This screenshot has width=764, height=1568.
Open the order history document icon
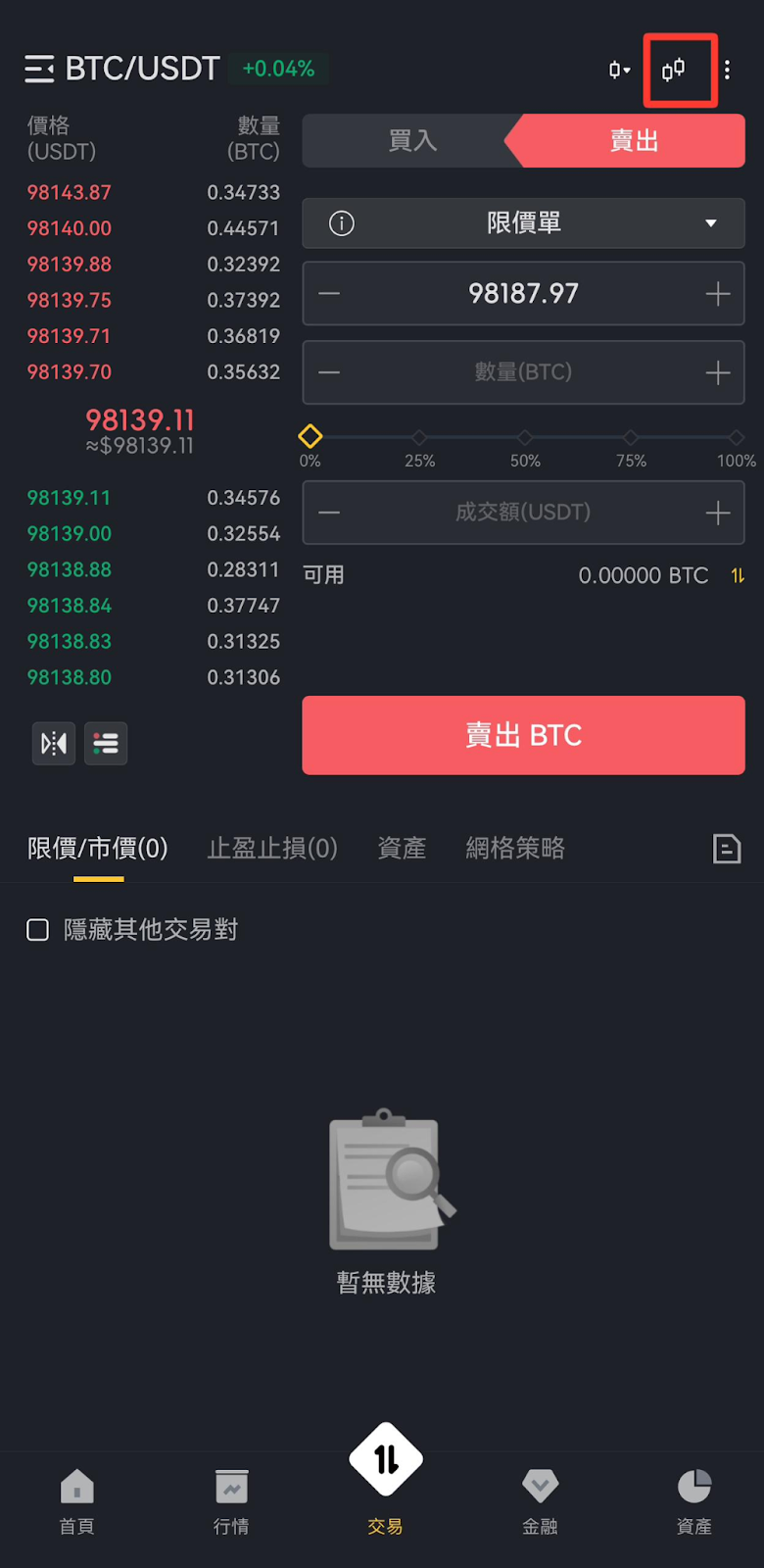[726, 849]
